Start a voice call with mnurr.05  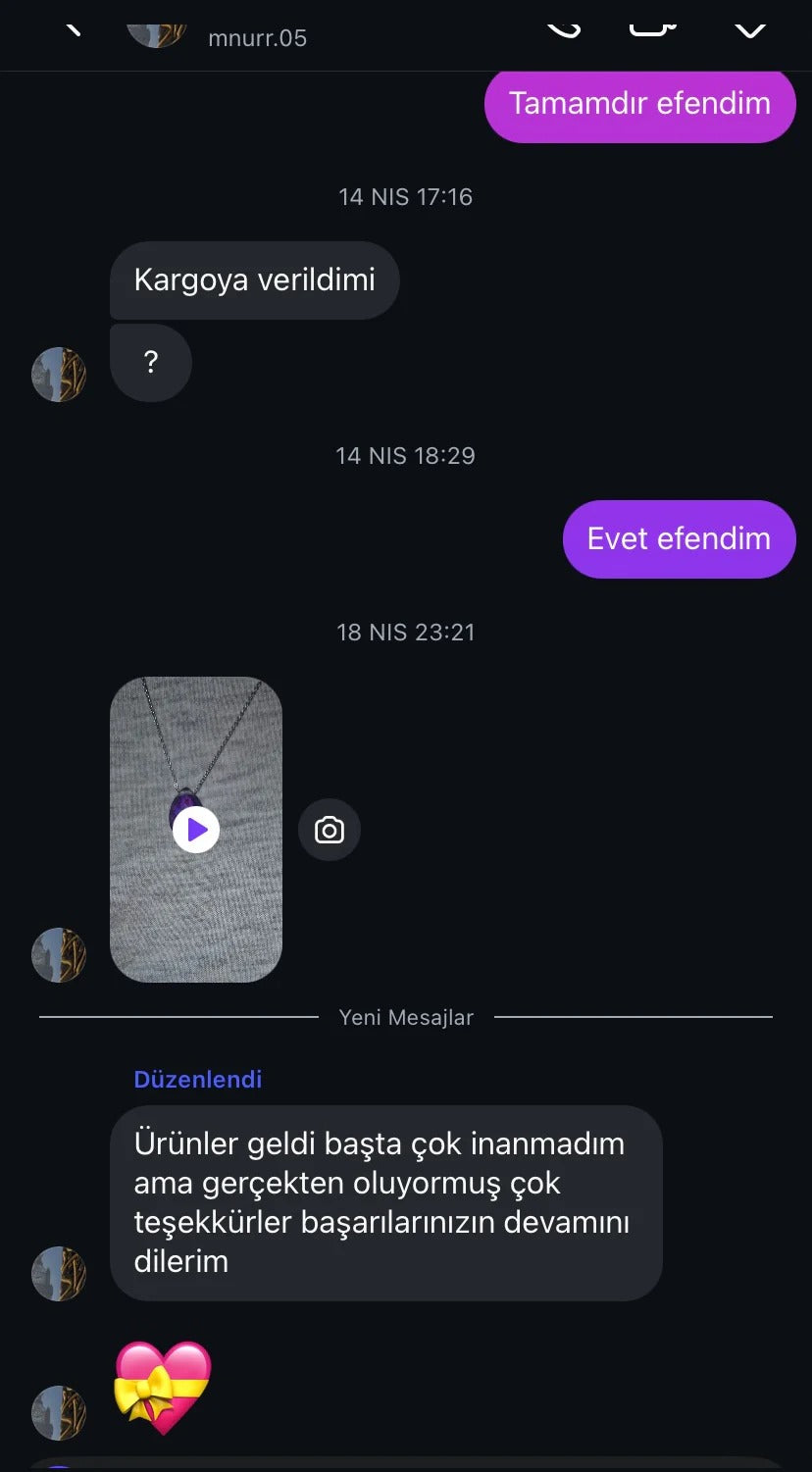click(x=564, y=26)
